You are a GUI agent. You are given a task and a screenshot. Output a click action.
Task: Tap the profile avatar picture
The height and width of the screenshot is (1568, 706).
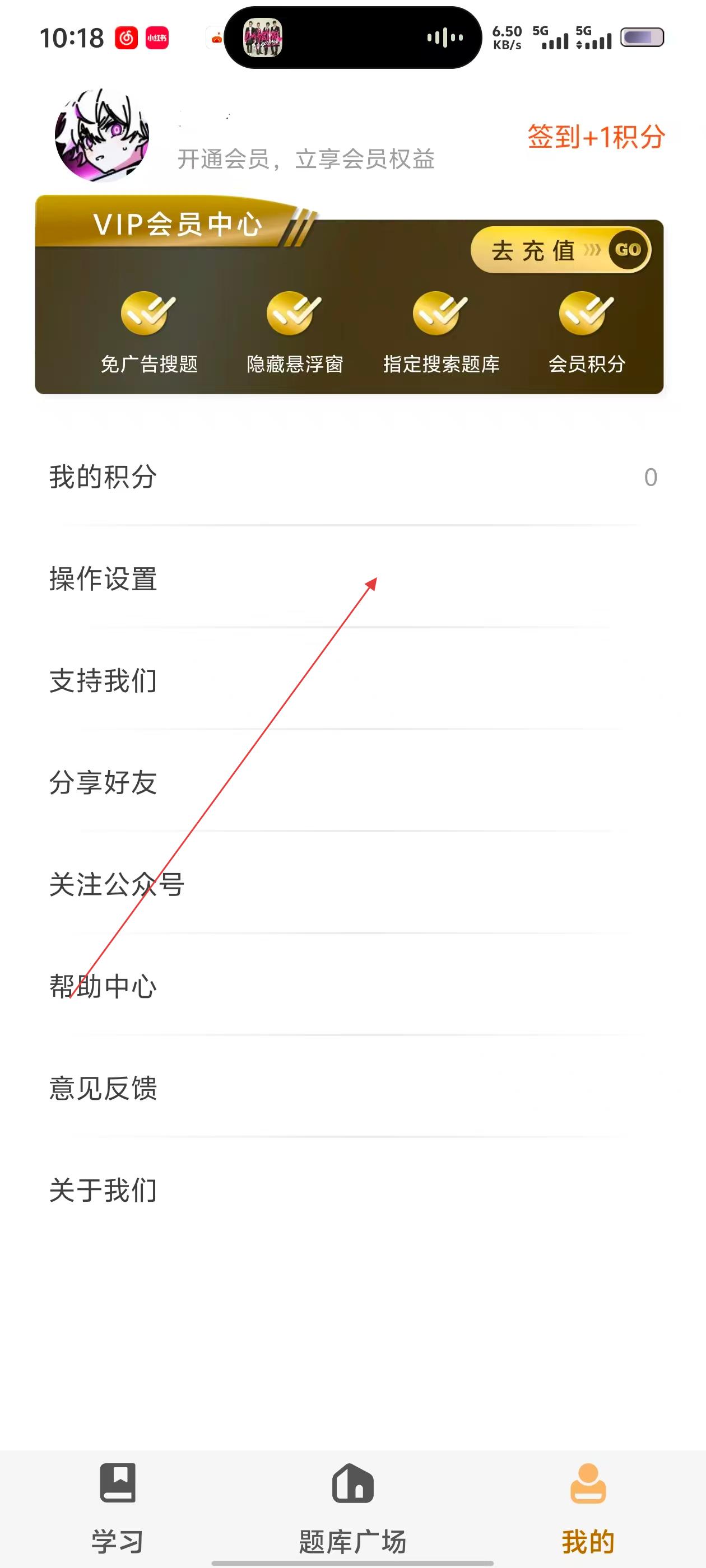tap(102, 135)
